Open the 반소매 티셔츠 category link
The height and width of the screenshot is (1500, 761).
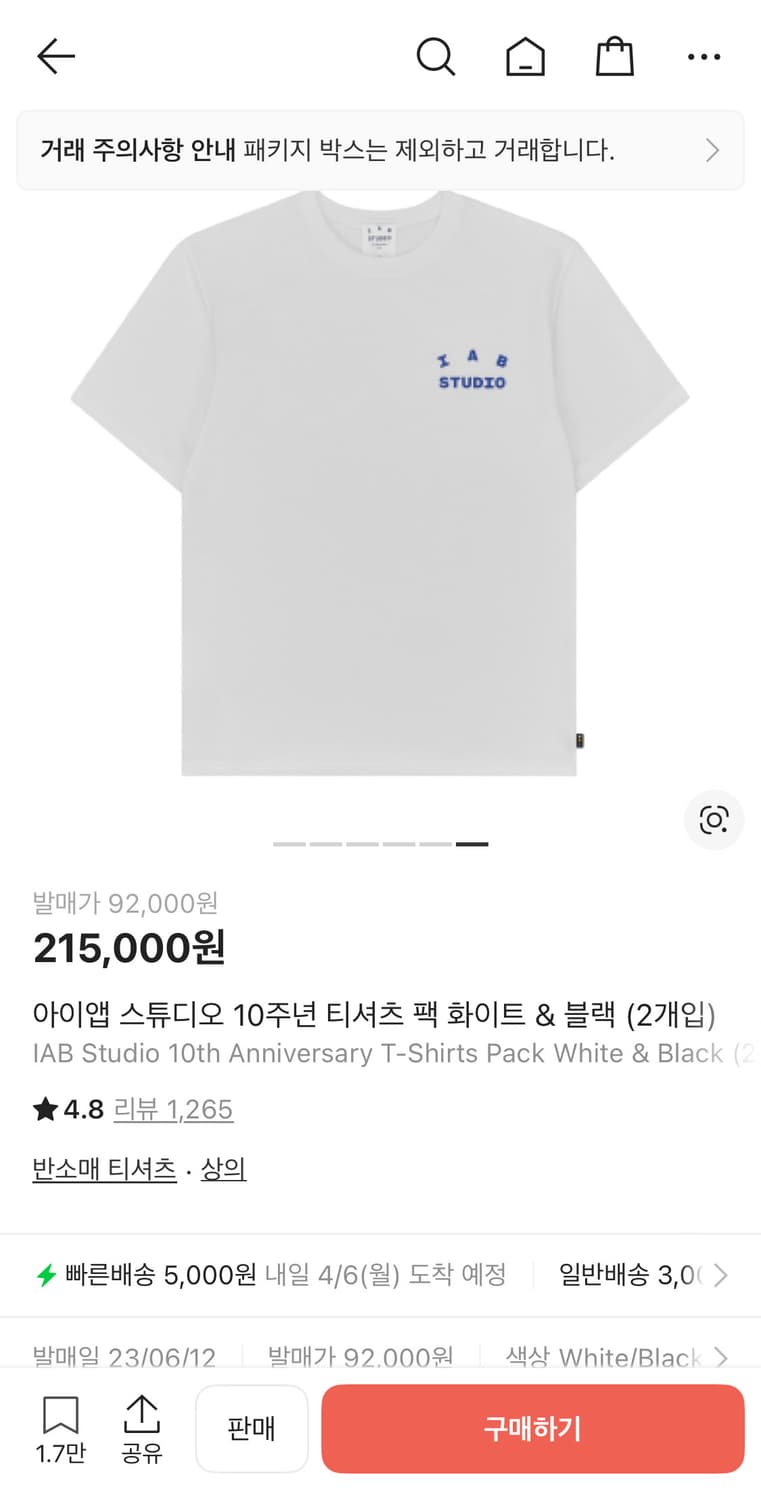tap(104, 1169)
